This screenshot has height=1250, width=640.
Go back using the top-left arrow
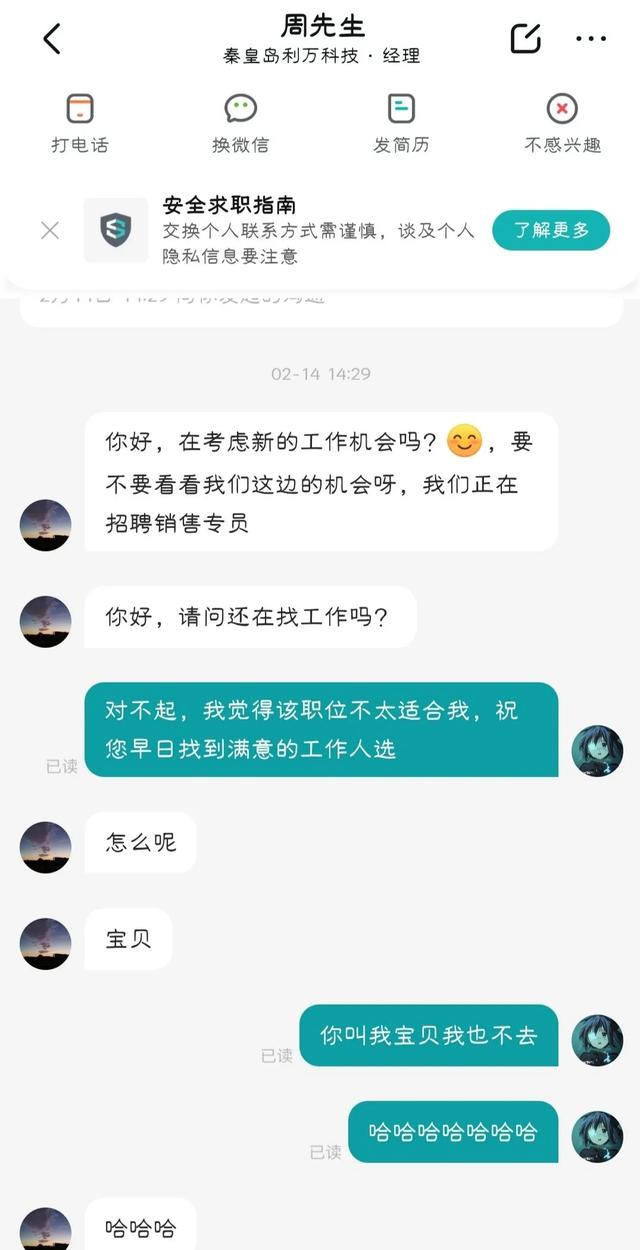(x=52, y=39)
